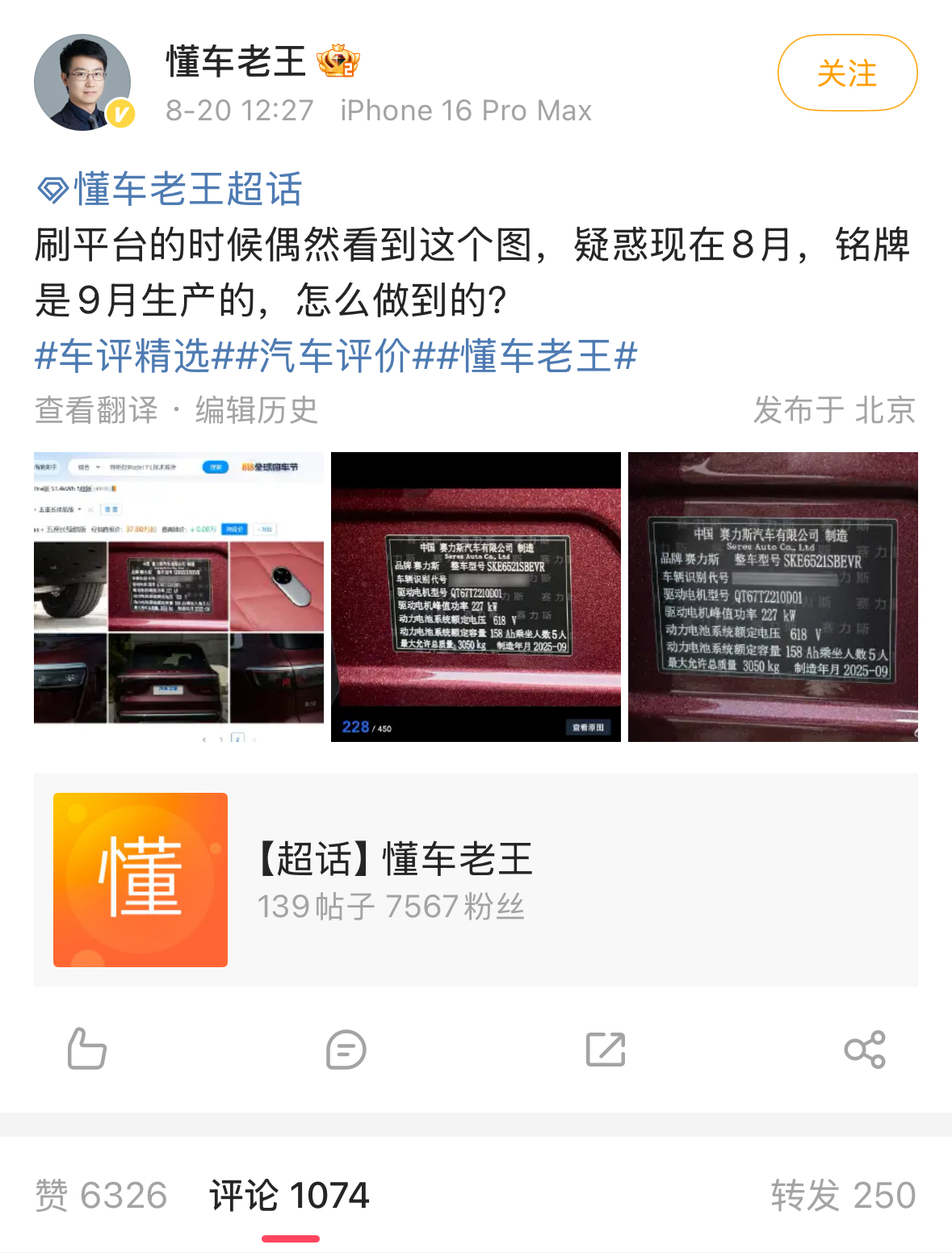This screenshot has width=952, height=1253.
Task: Share the post via share icon
Action: click(865, 1050)
